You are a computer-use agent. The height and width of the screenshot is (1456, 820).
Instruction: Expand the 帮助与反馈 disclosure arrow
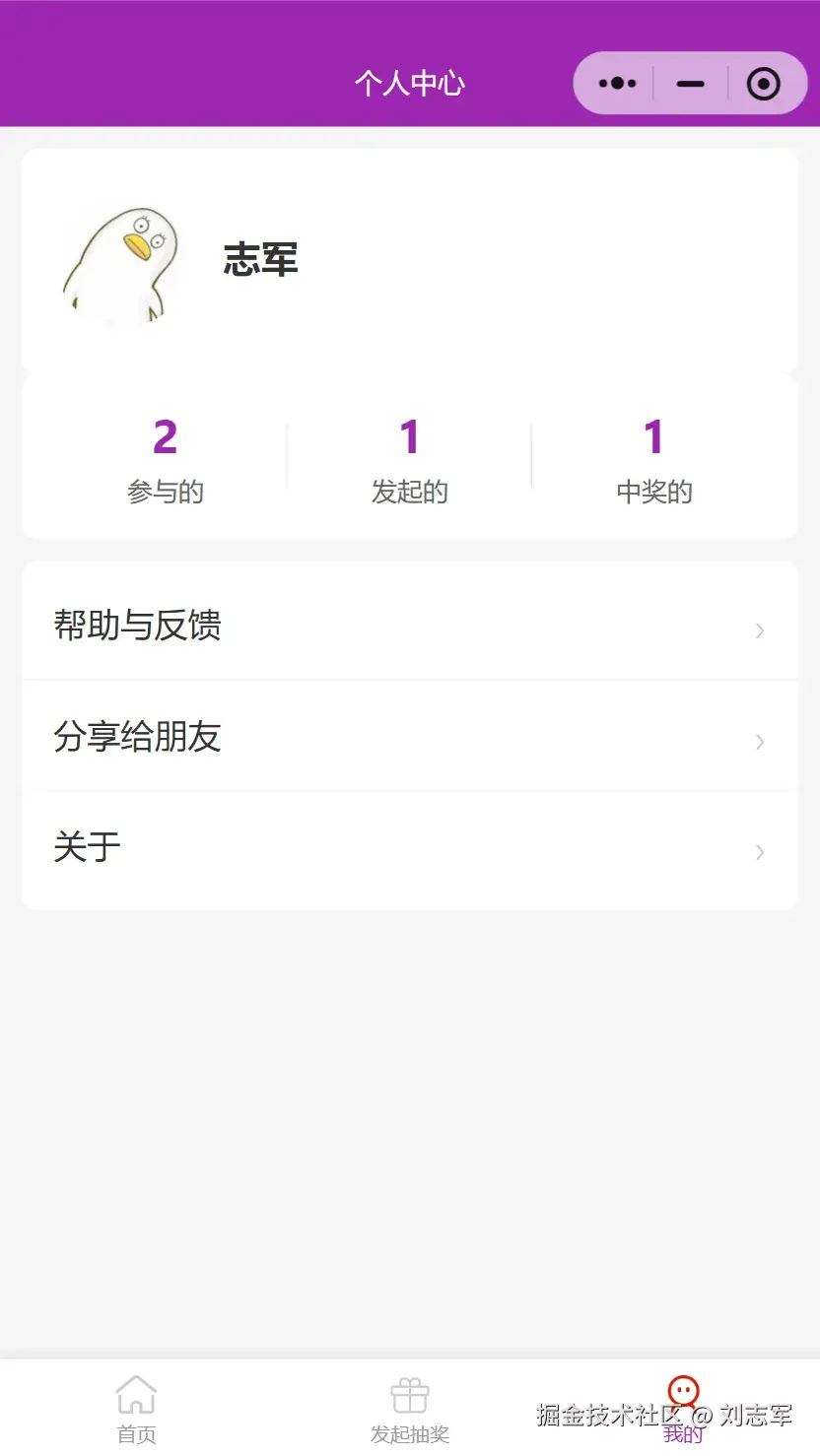(x=759, y=630)
